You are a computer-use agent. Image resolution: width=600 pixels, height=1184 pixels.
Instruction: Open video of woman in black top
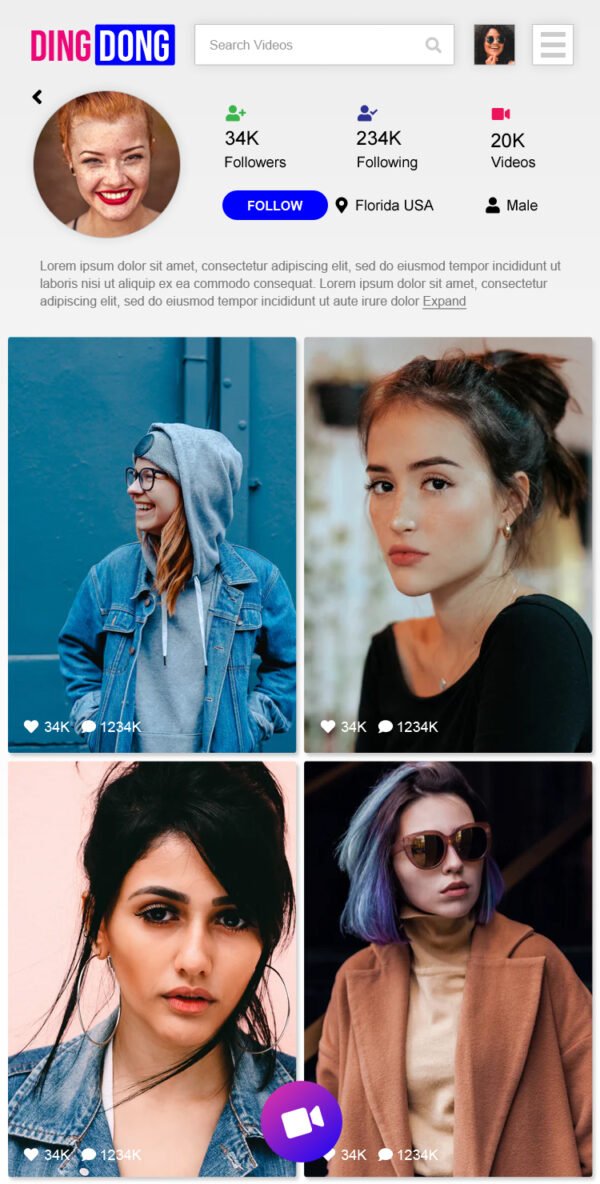point(448,544)
